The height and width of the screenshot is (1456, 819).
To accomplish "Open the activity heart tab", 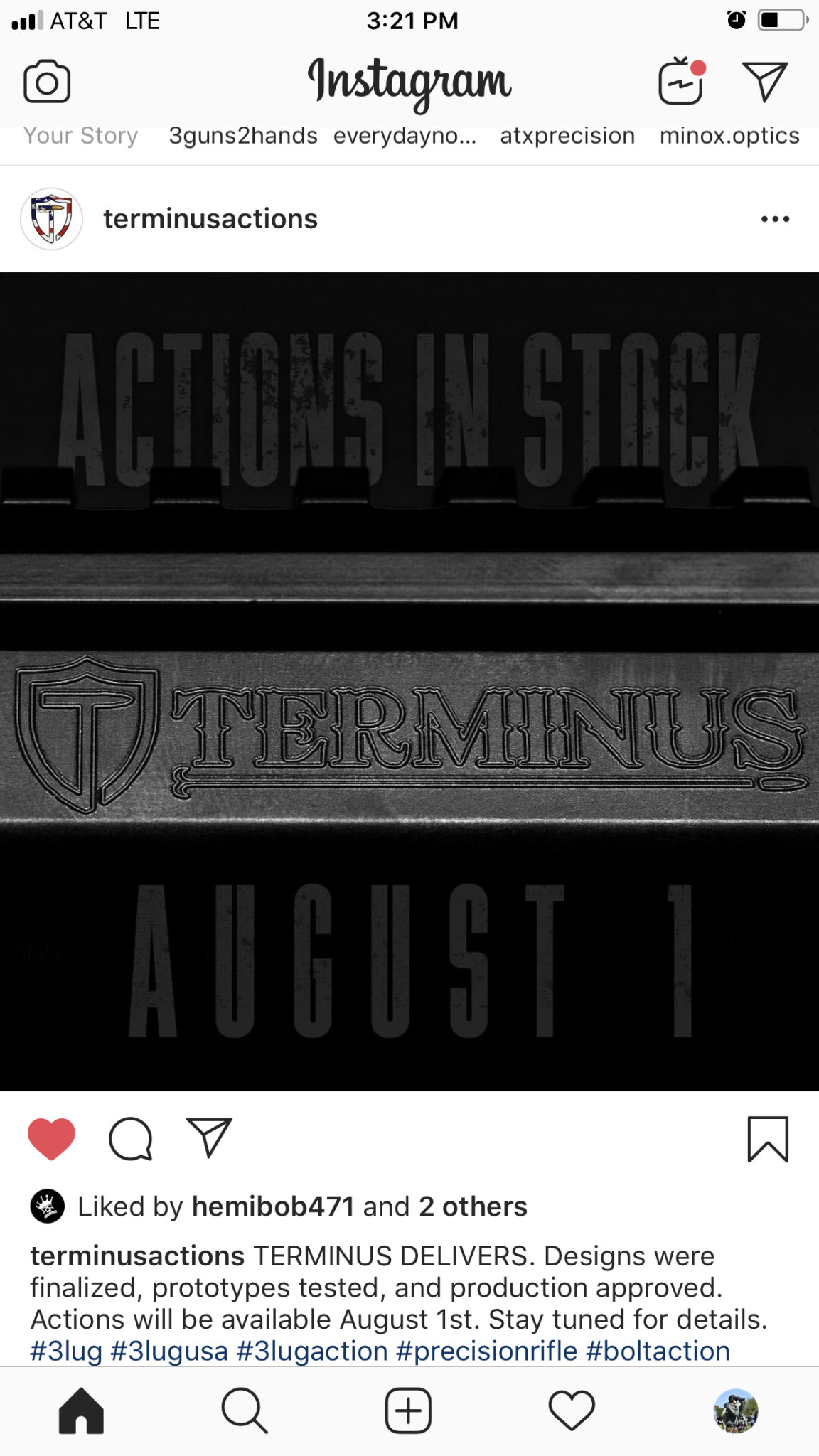I will (572, 1410).
